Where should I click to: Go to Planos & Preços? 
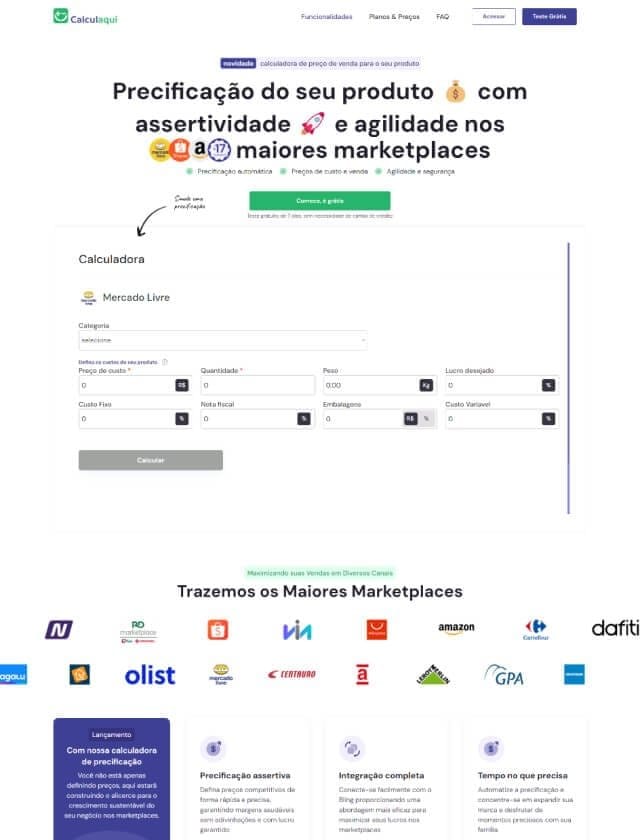pos(394,17)
